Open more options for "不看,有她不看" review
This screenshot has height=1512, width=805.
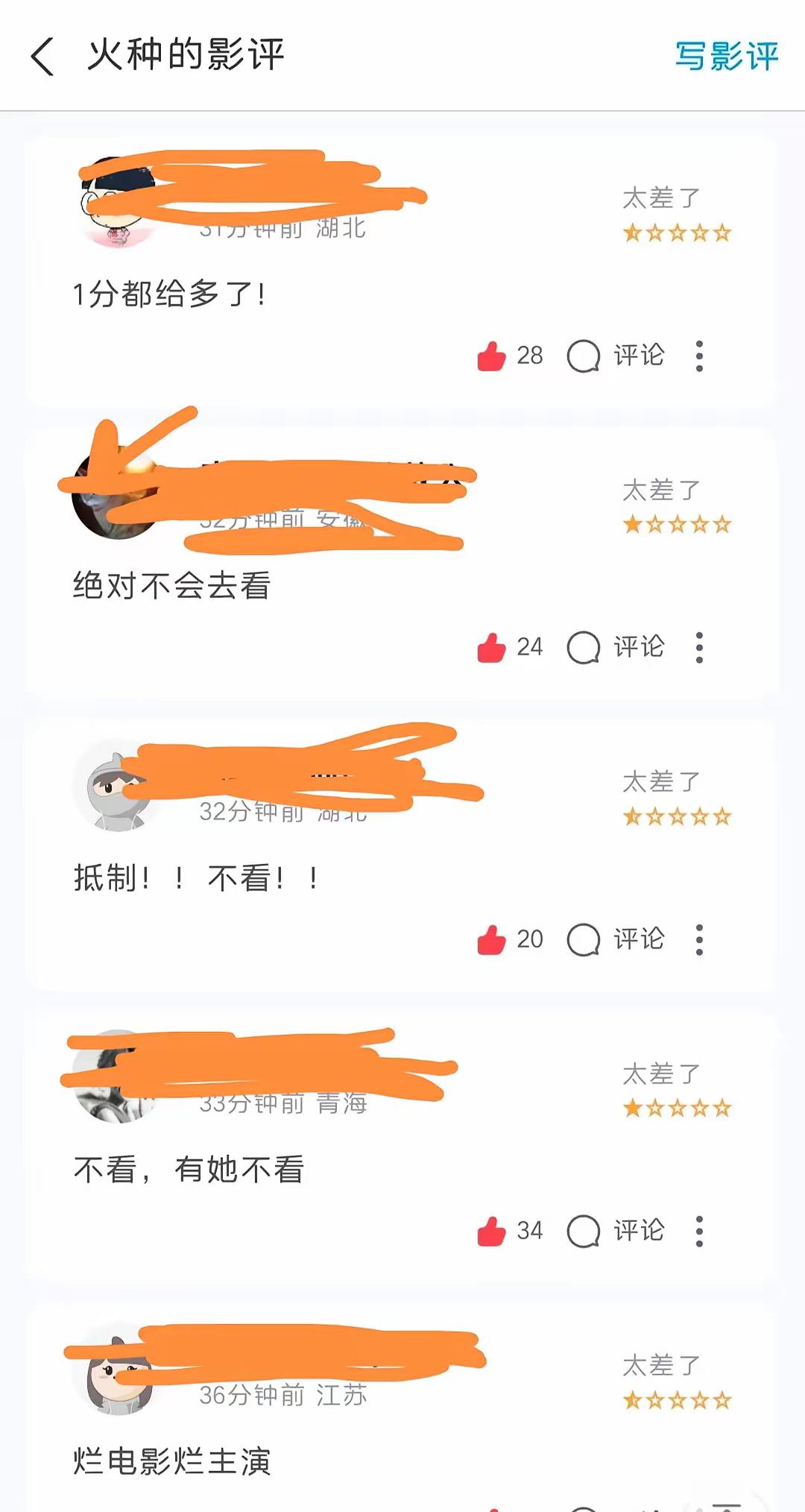pyautogui.click(x=699, y=1232)
